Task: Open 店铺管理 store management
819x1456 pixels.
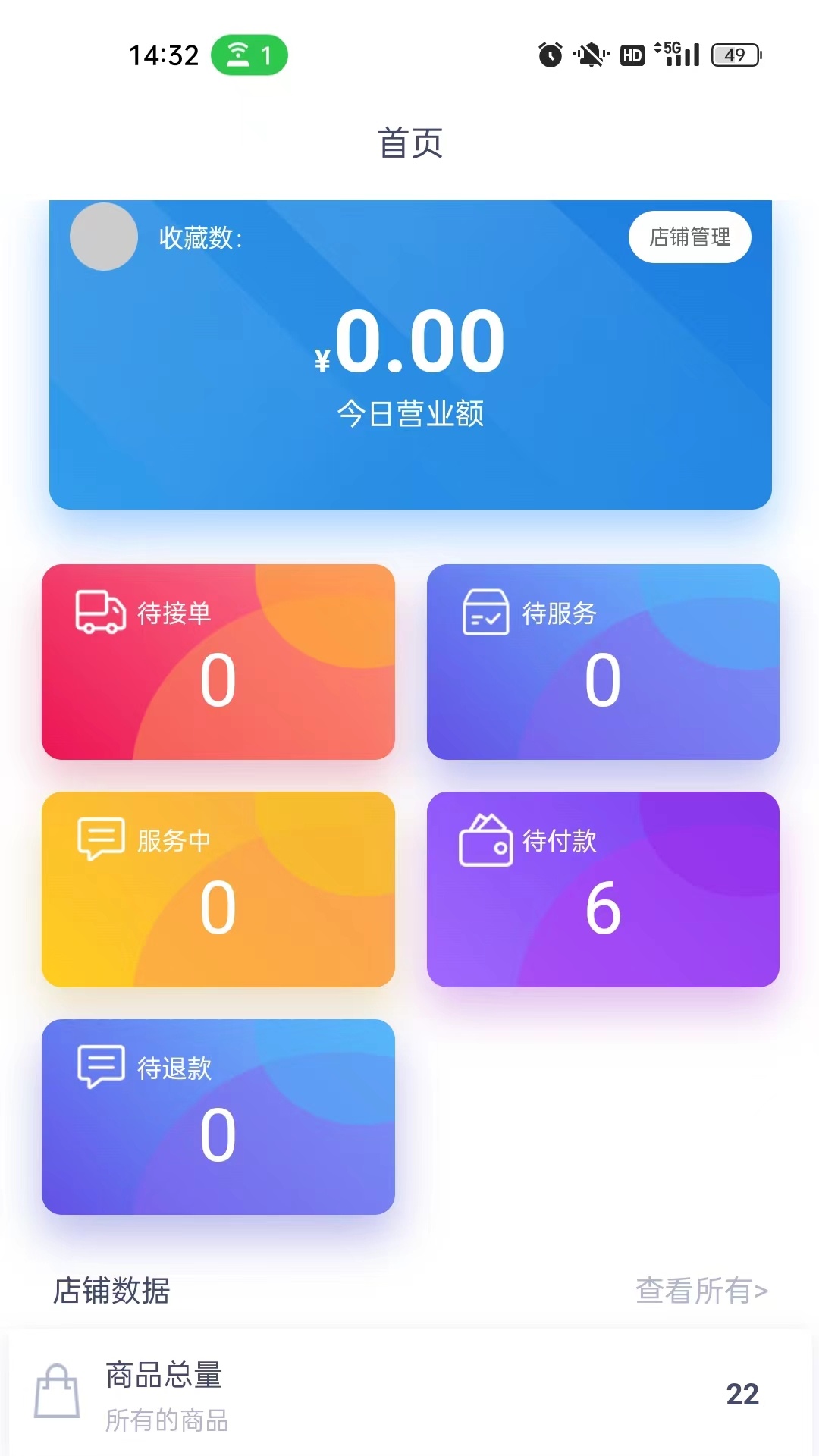Action: coord(689,237)
